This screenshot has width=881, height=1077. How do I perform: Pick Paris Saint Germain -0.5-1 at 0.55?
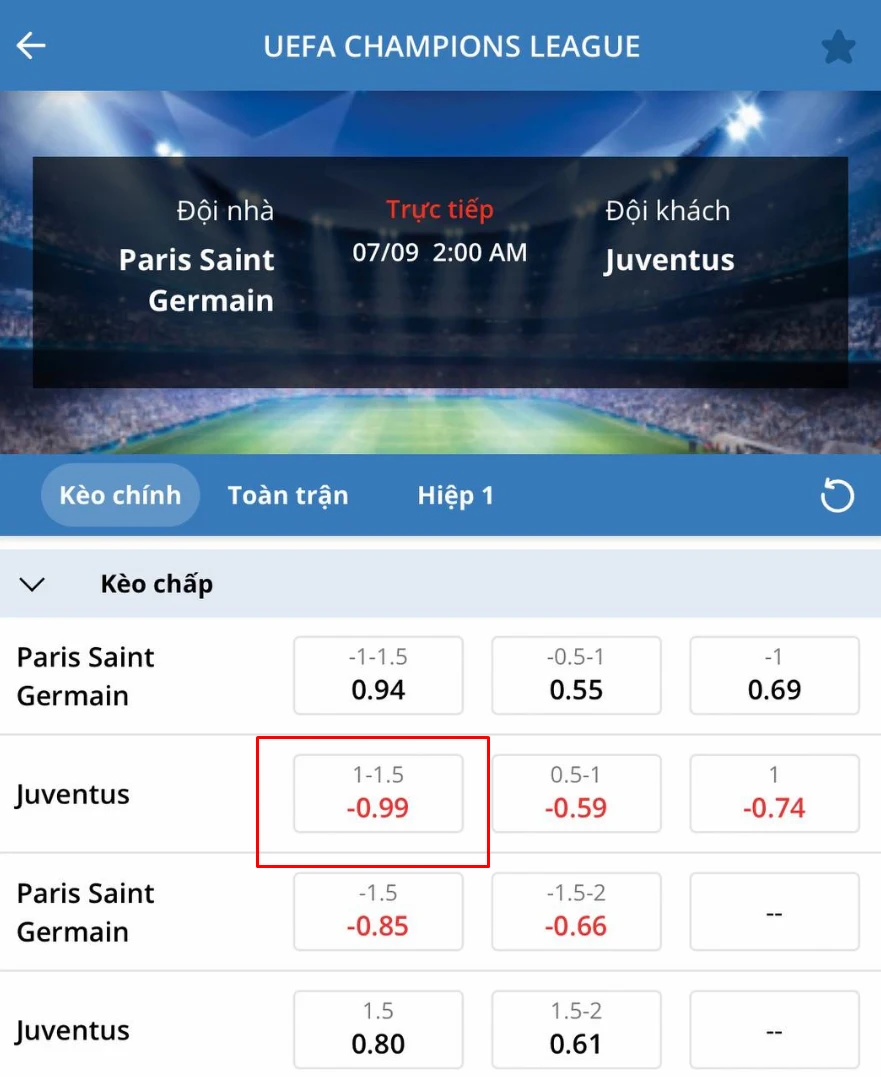(576, 676)
